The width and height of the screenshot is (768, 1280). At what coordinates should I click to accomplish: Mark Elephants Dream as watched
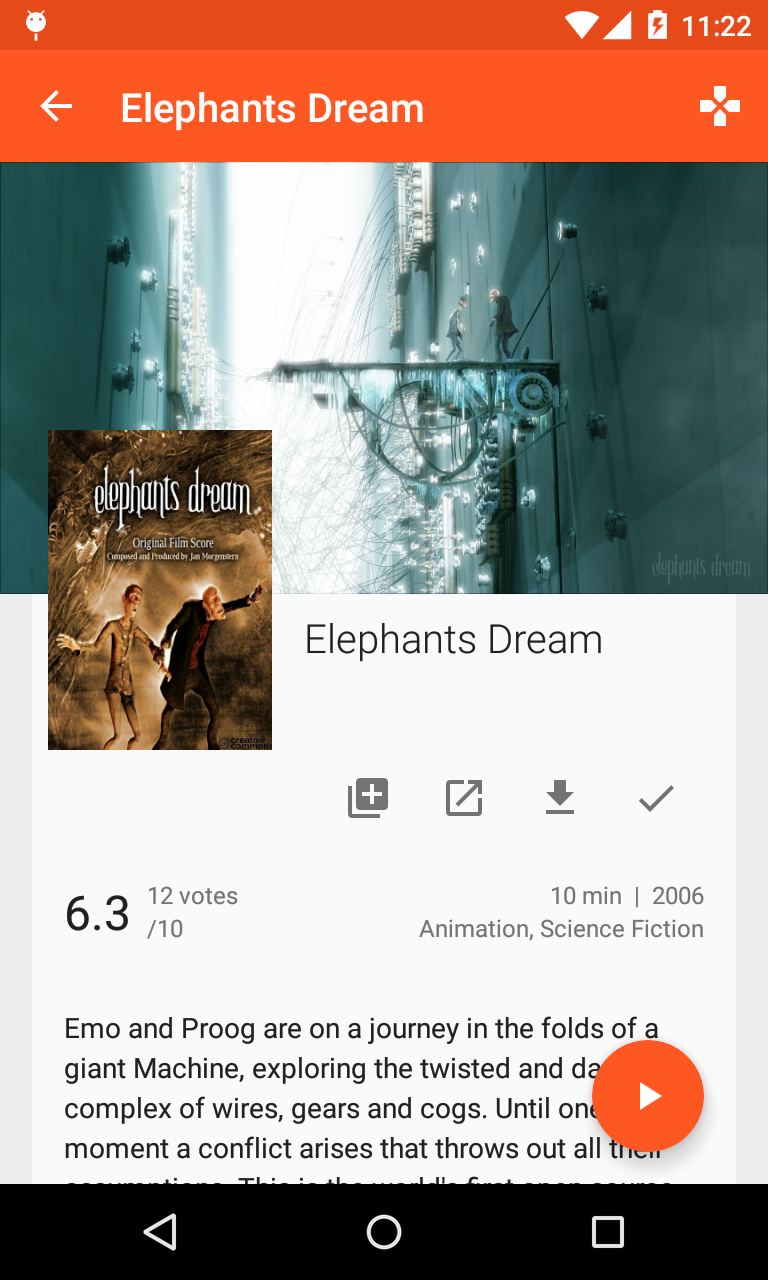656,798
